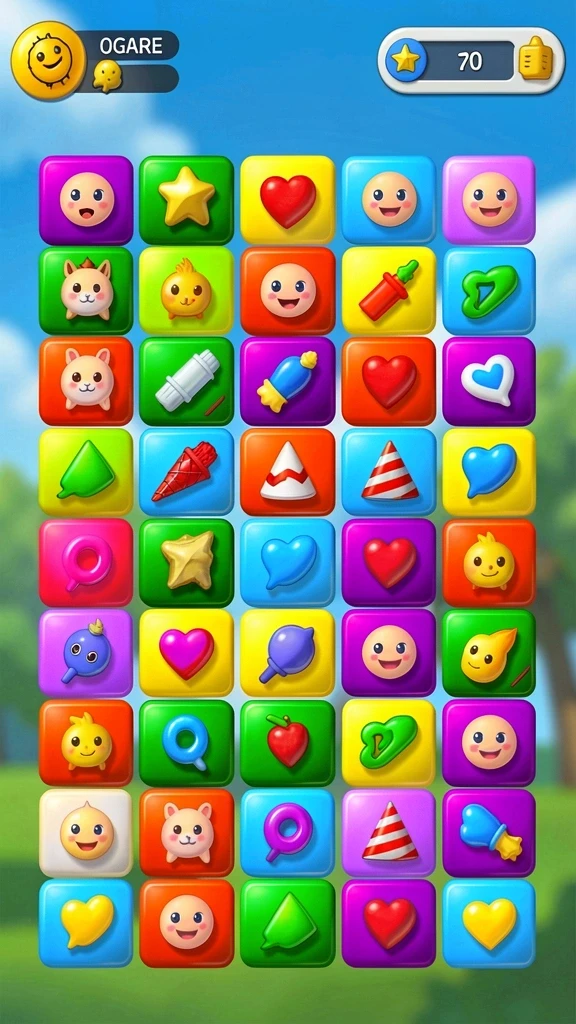The height and width of the screenshot is (1024, 576).
Task: Tap the smiling face on white tile
Action: 86,833
